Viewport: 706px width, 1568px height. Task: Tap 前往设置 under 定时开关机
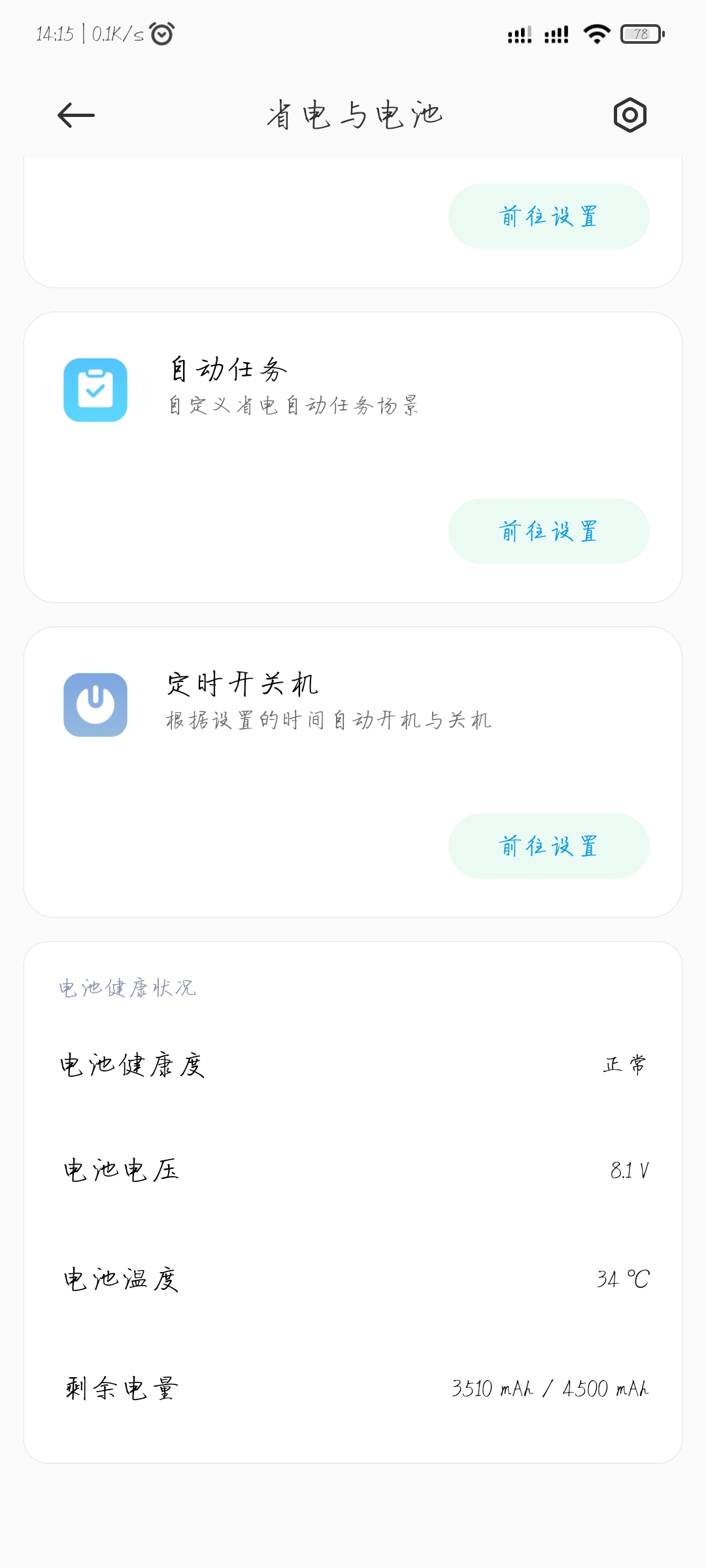point(548,846)
